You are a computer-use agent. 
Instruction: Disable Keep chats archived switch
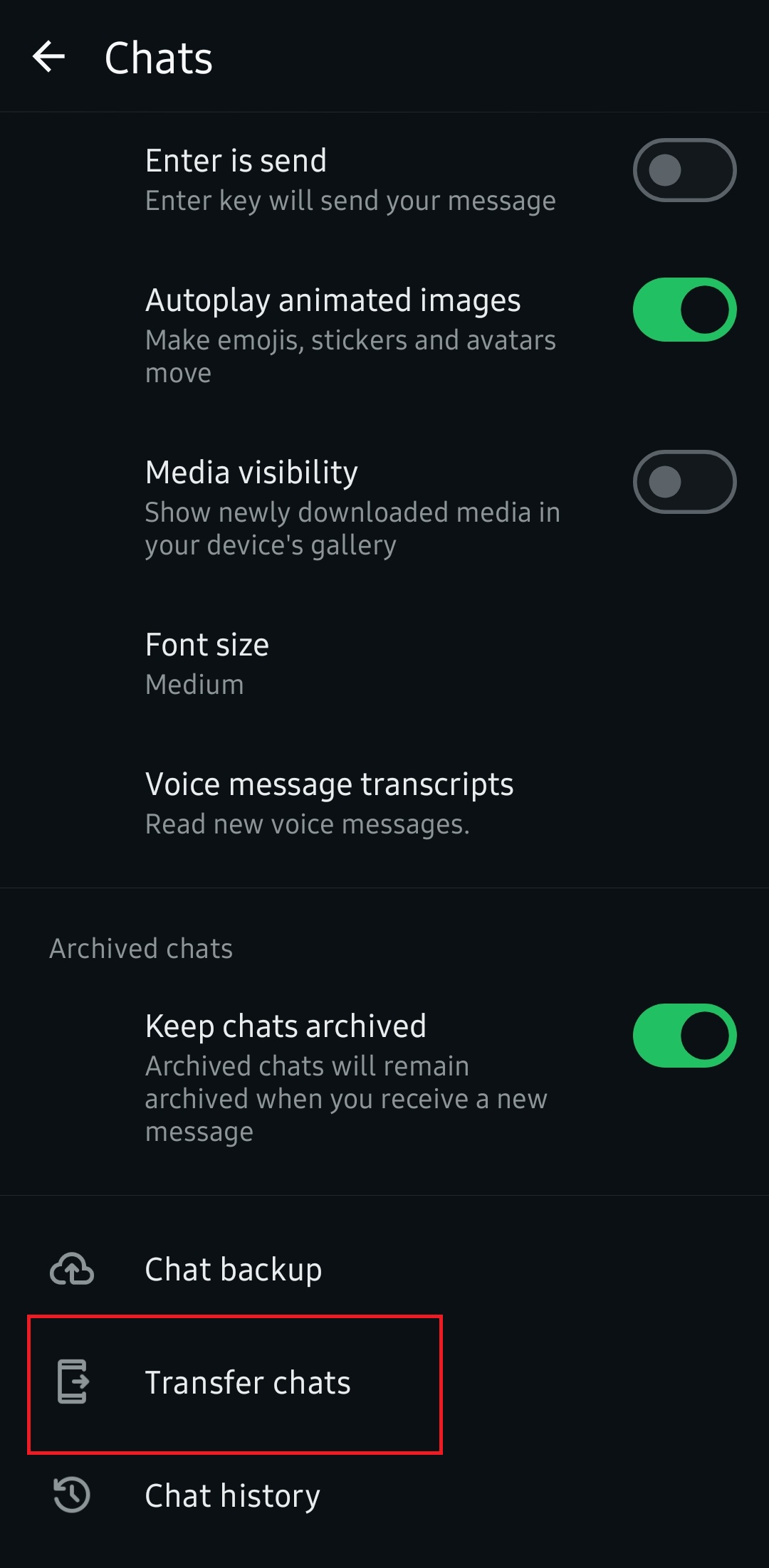(684, 1036)
